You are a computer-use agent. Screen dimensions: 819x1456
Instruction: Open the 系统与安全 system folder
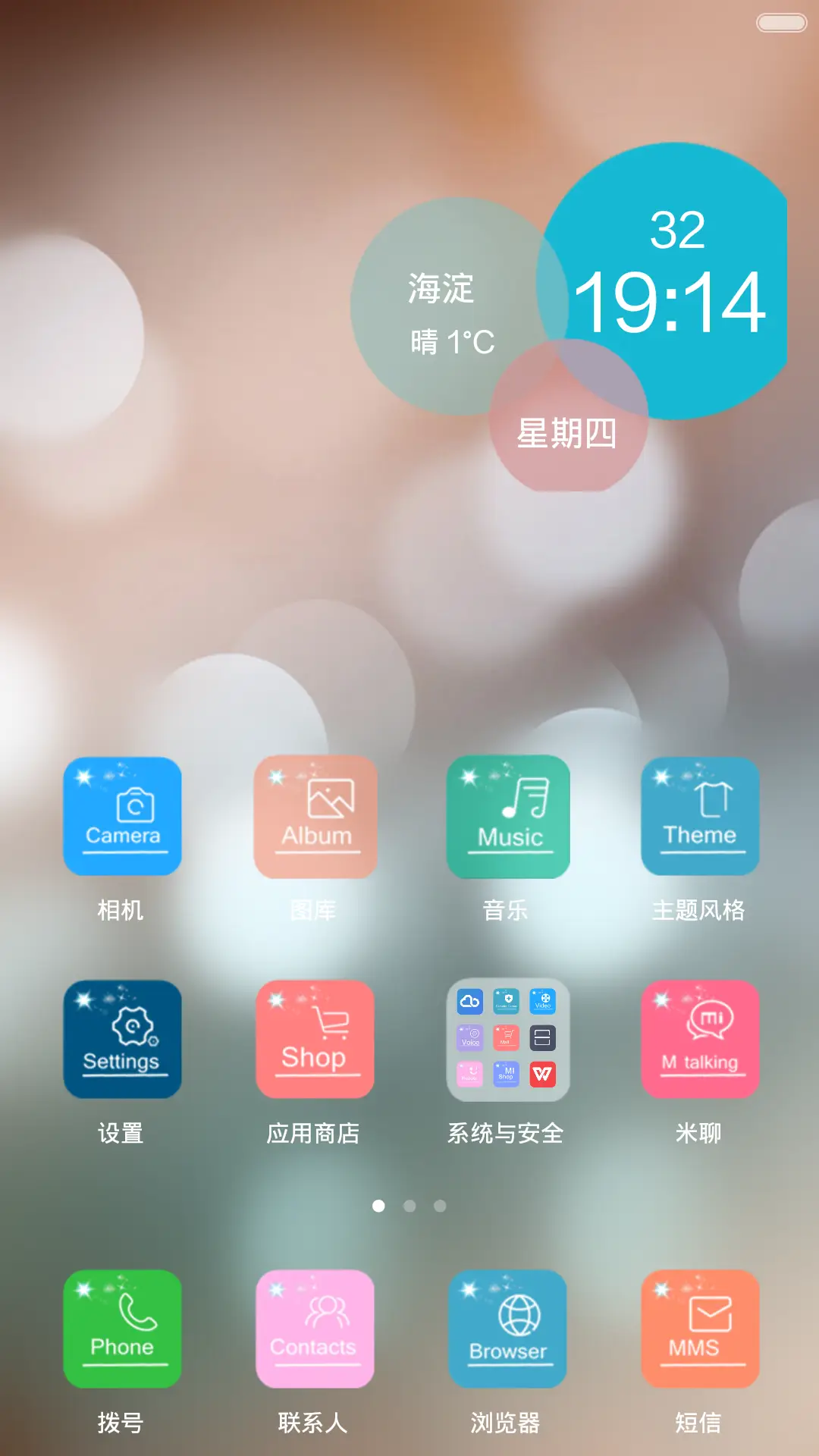(507, 1040)
